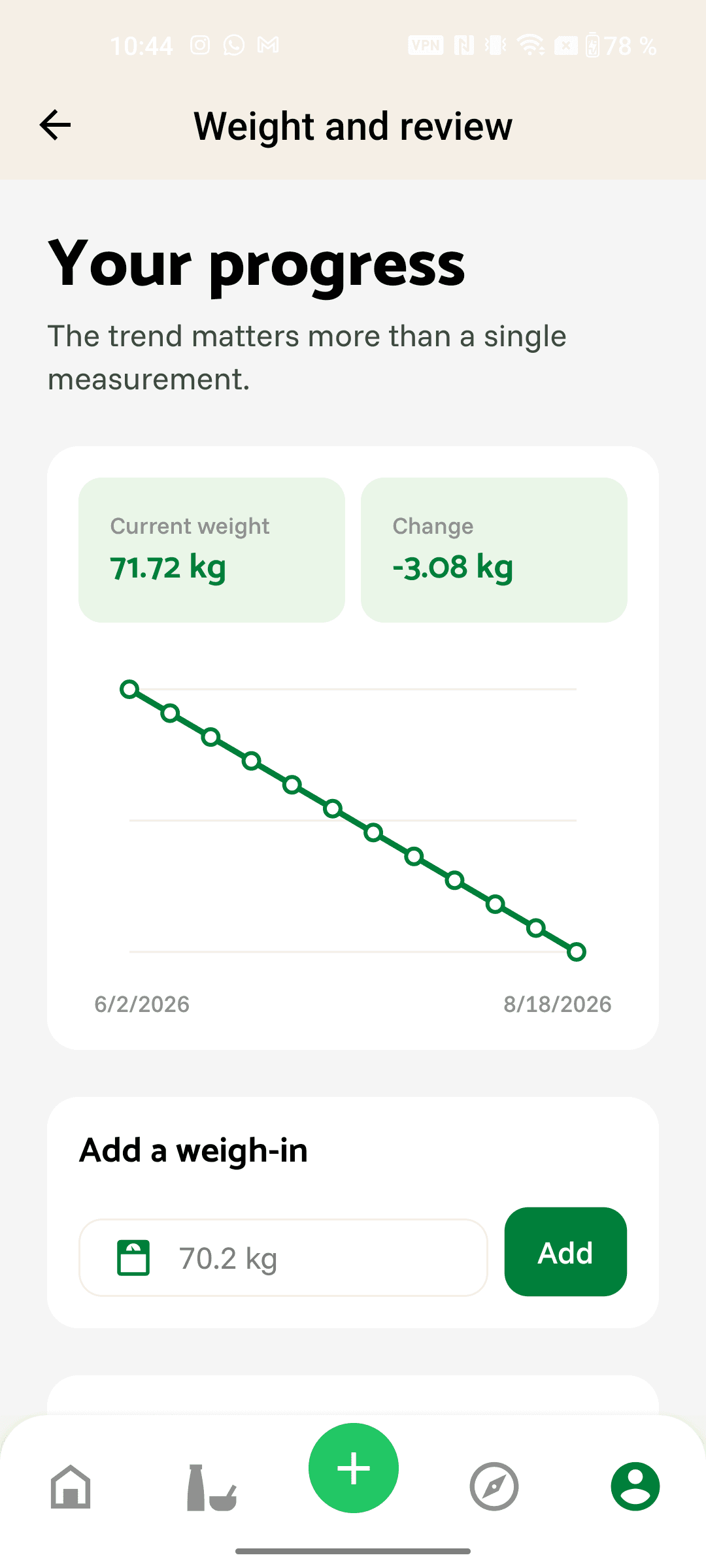
Task: Go back using the arrow icon
Action: tap(56, 125)
